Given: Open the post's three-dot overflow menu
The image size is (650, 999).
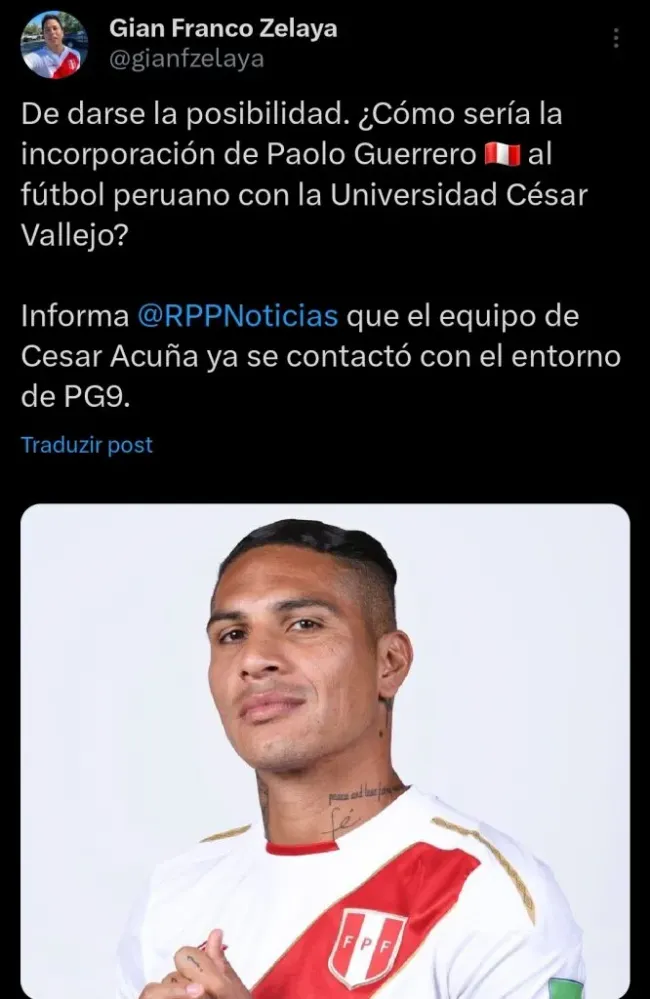Looking at the screenshot, I should point(616,39).
